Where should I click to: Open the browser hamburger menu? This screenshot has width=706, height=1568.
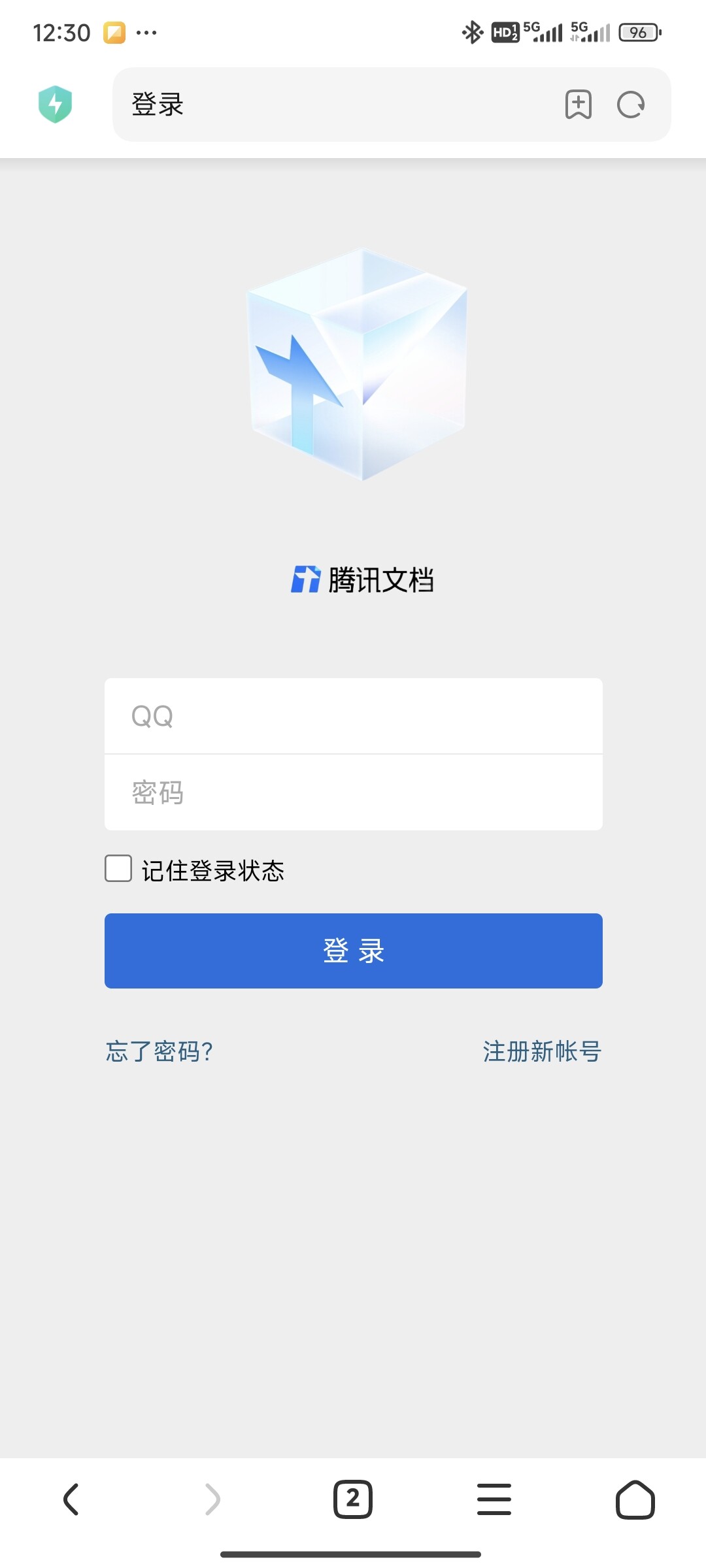[494, 1499]
